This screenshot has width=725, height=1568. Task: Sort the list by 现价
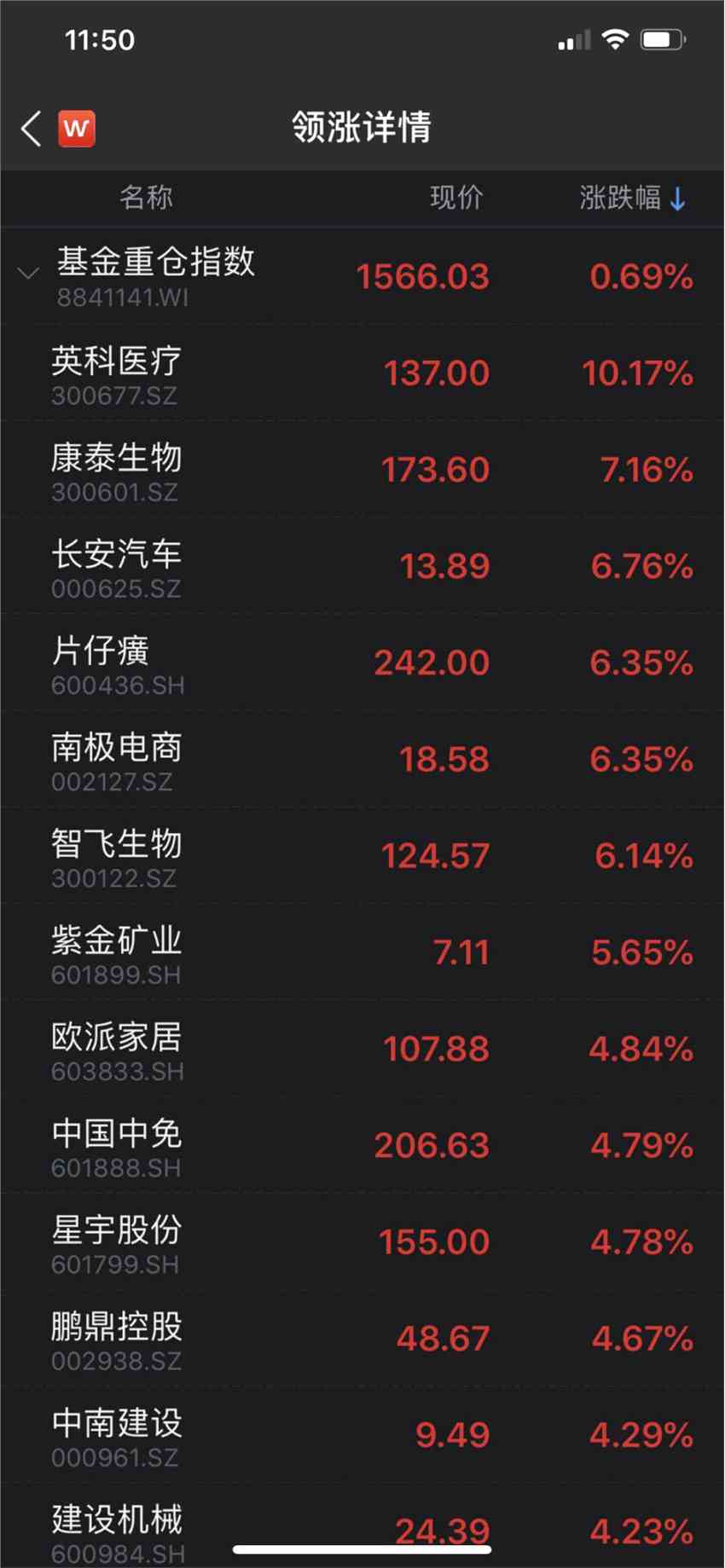[x=456, y=198]
